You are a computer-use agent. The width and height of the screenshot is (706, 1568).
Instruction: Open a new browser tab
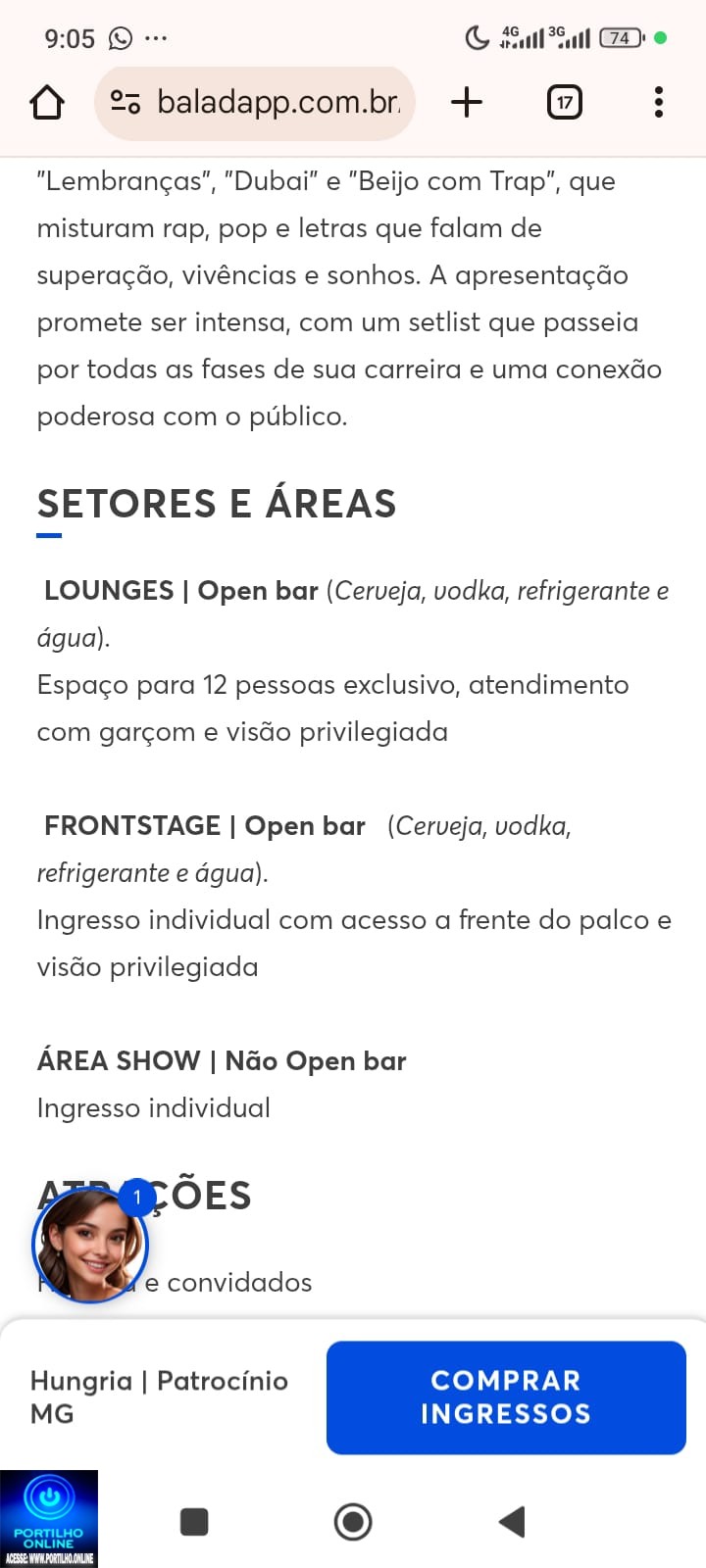point(467,102)
